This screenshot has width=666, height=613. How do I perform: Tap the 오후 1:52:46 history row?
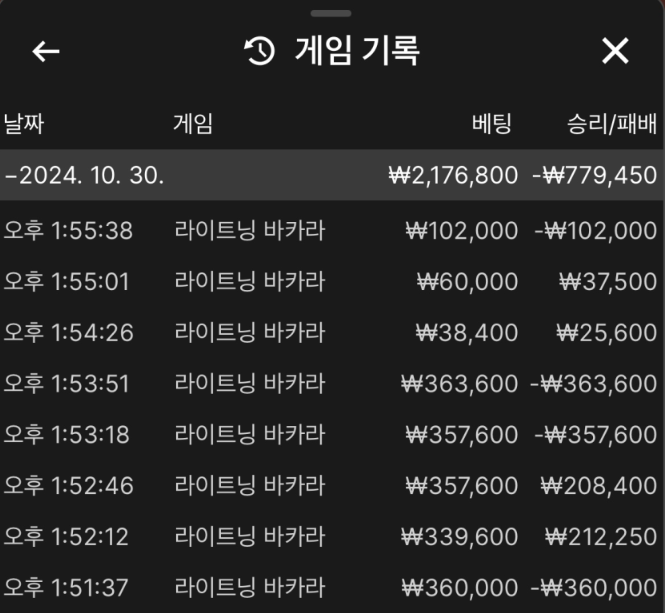[332, 486]
